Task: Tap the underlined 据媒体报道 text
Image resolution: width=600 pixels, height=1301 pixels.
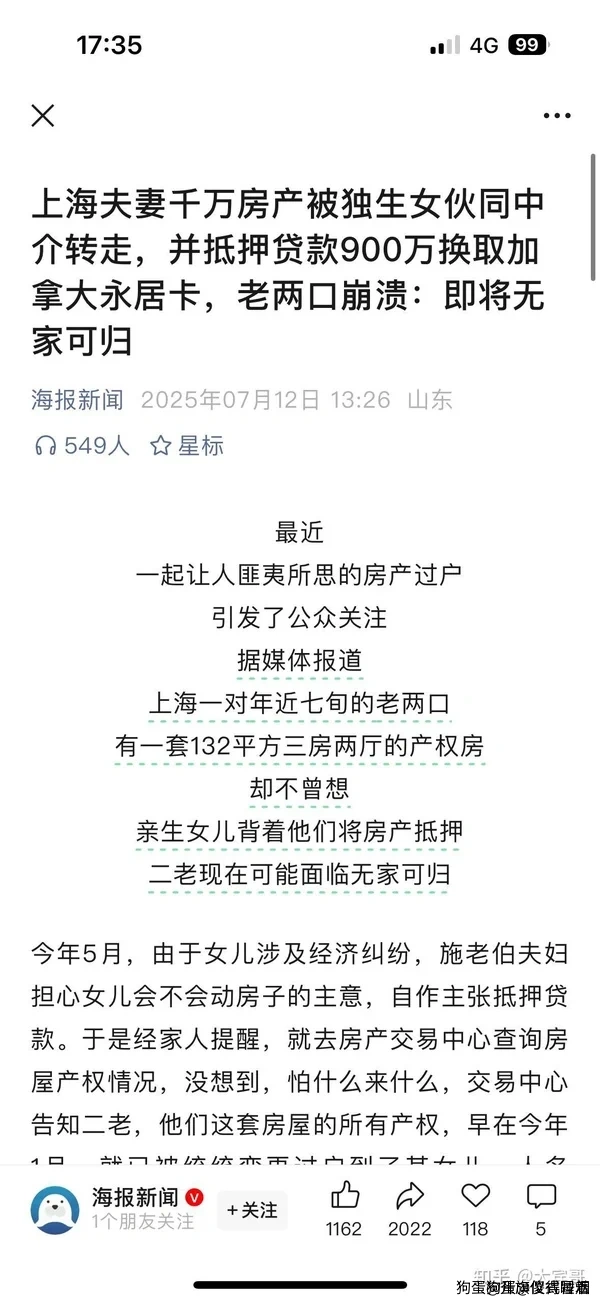Action: (299, 660)
